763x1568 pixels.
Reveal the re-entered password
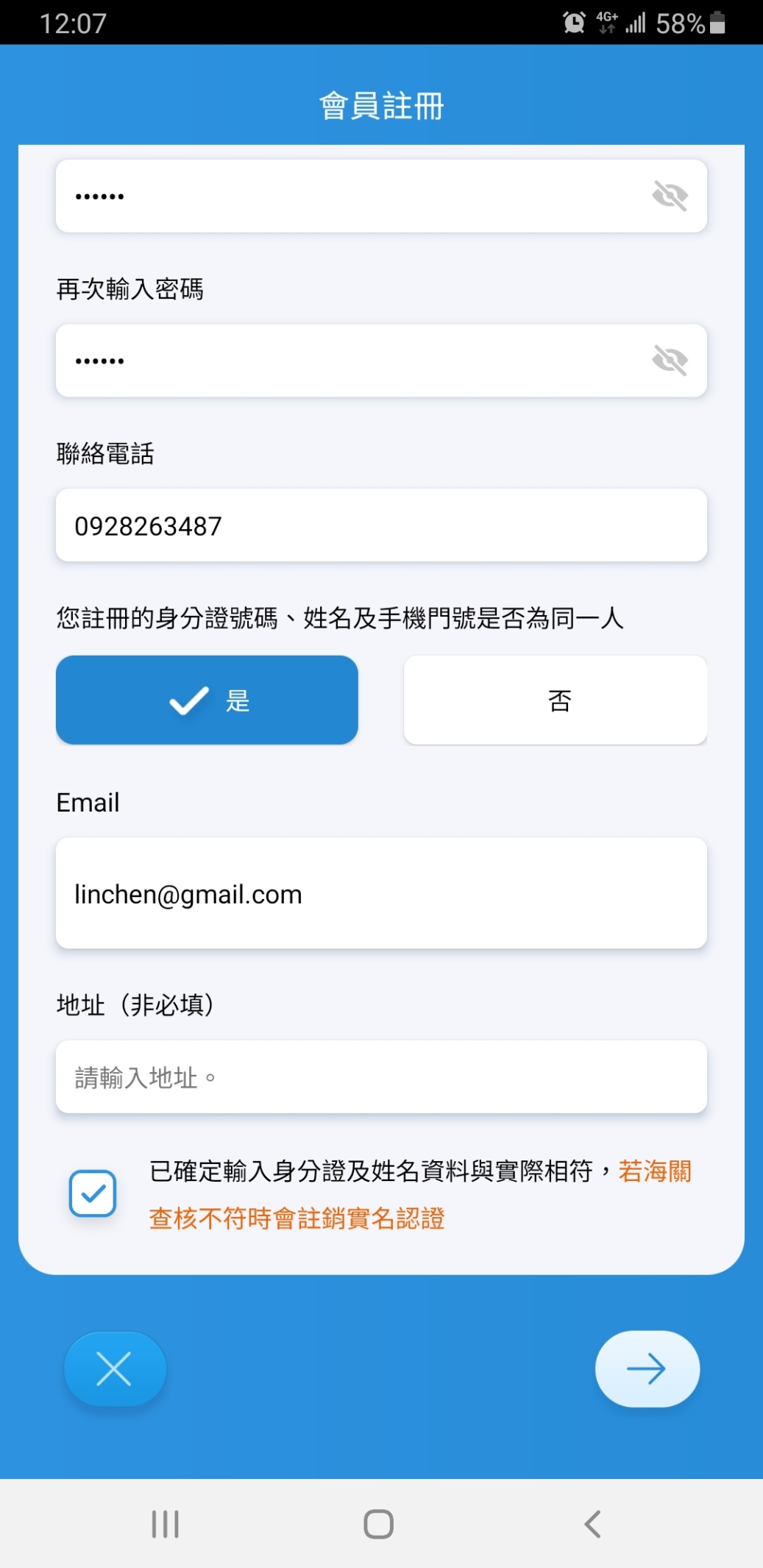click(670, 361)
